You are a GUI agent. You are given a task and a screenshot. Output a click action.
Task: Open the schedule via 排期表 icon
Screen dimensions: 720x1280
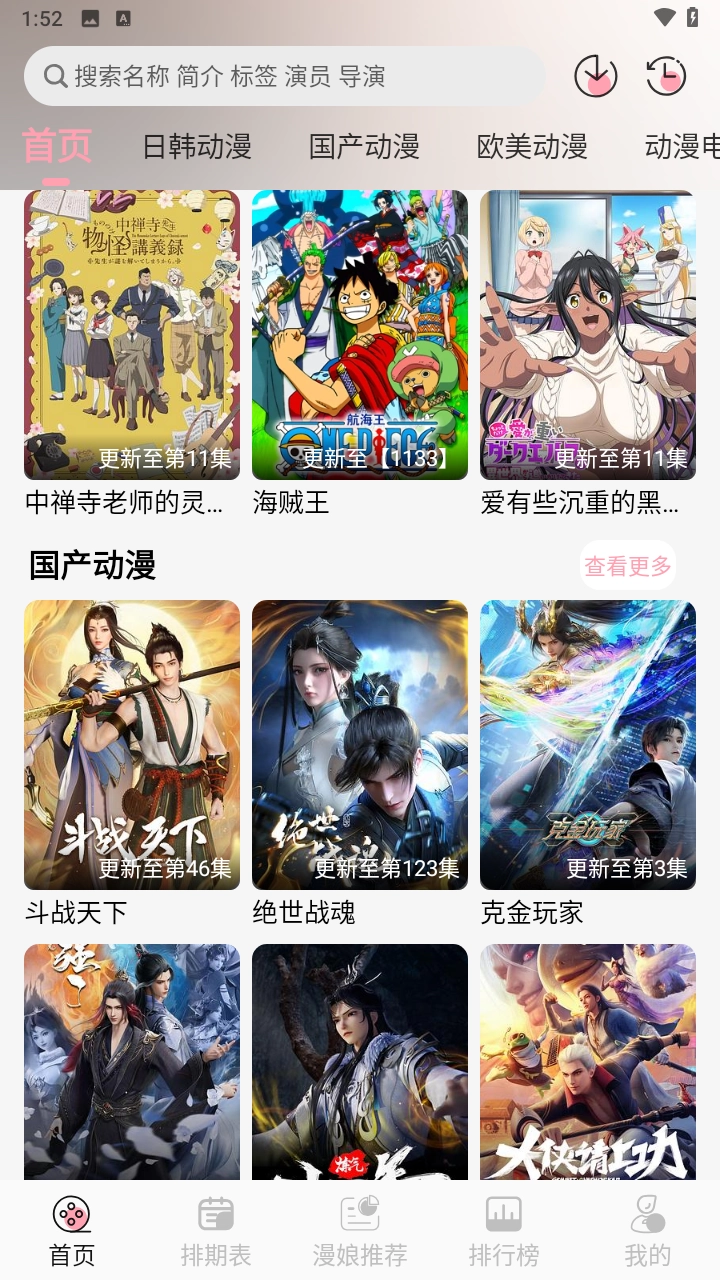click(216, 1228)
